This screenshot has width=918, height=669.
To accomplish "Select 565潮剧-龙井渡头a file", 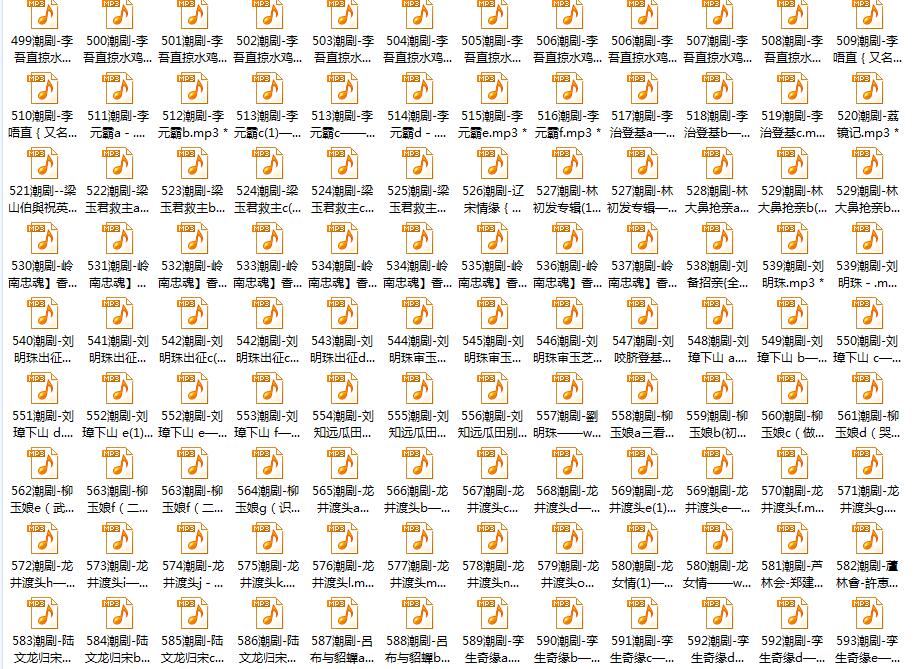I will (342, 462).
